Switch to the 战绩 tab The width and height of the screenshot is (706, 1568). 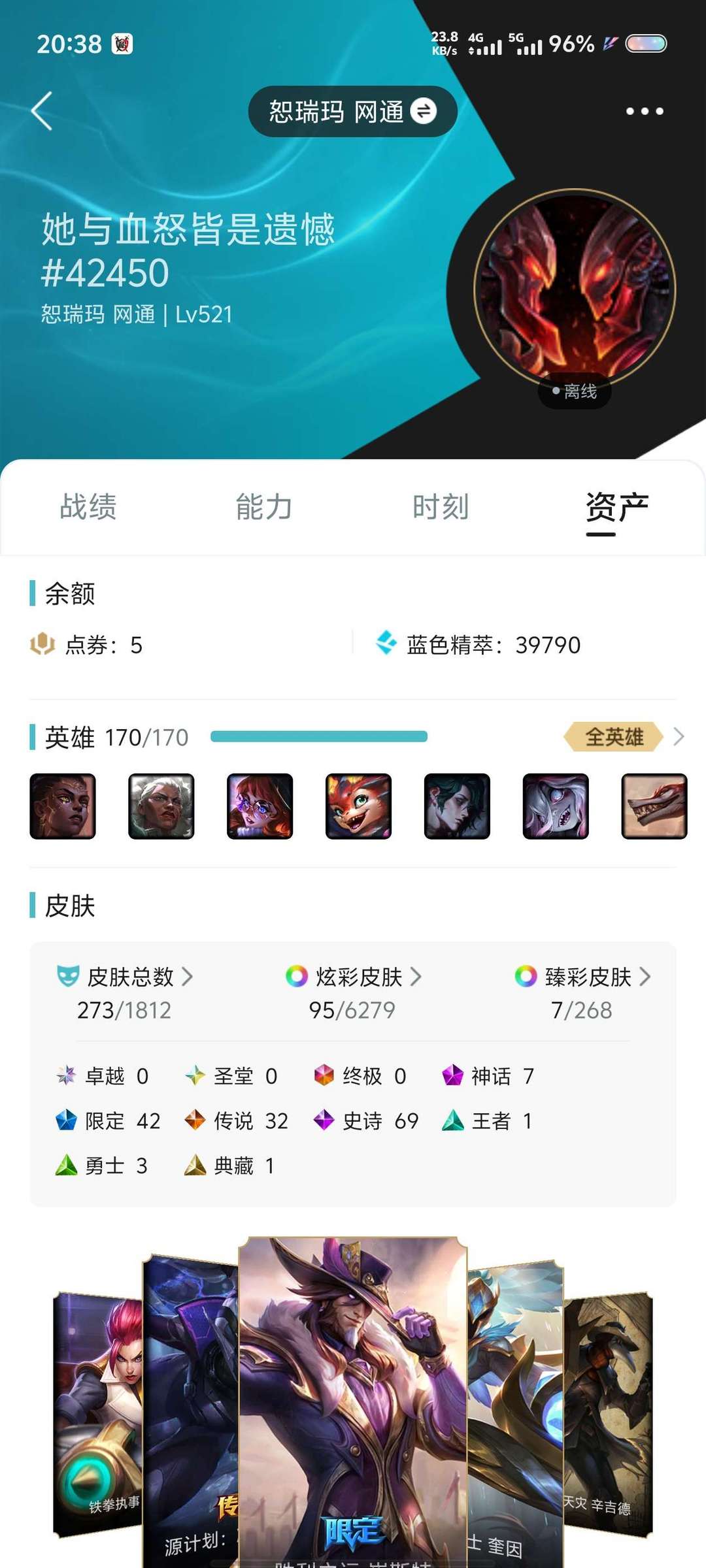pyautogui.click(x=88, y=507)
